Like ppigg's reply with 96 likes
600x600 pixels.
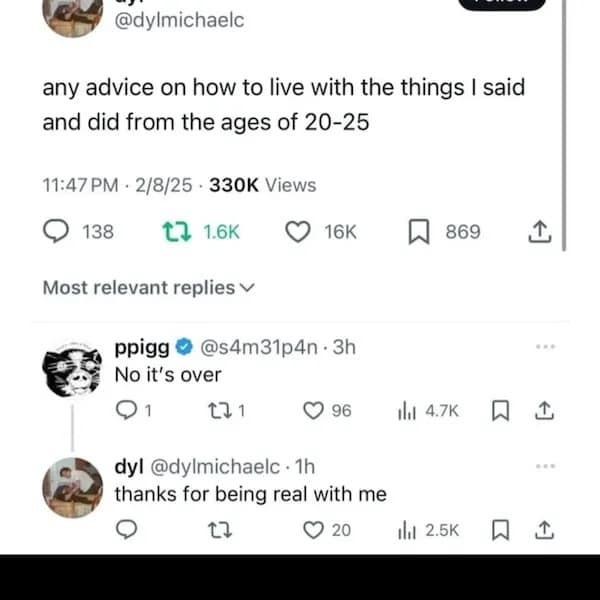coord(313,411)
